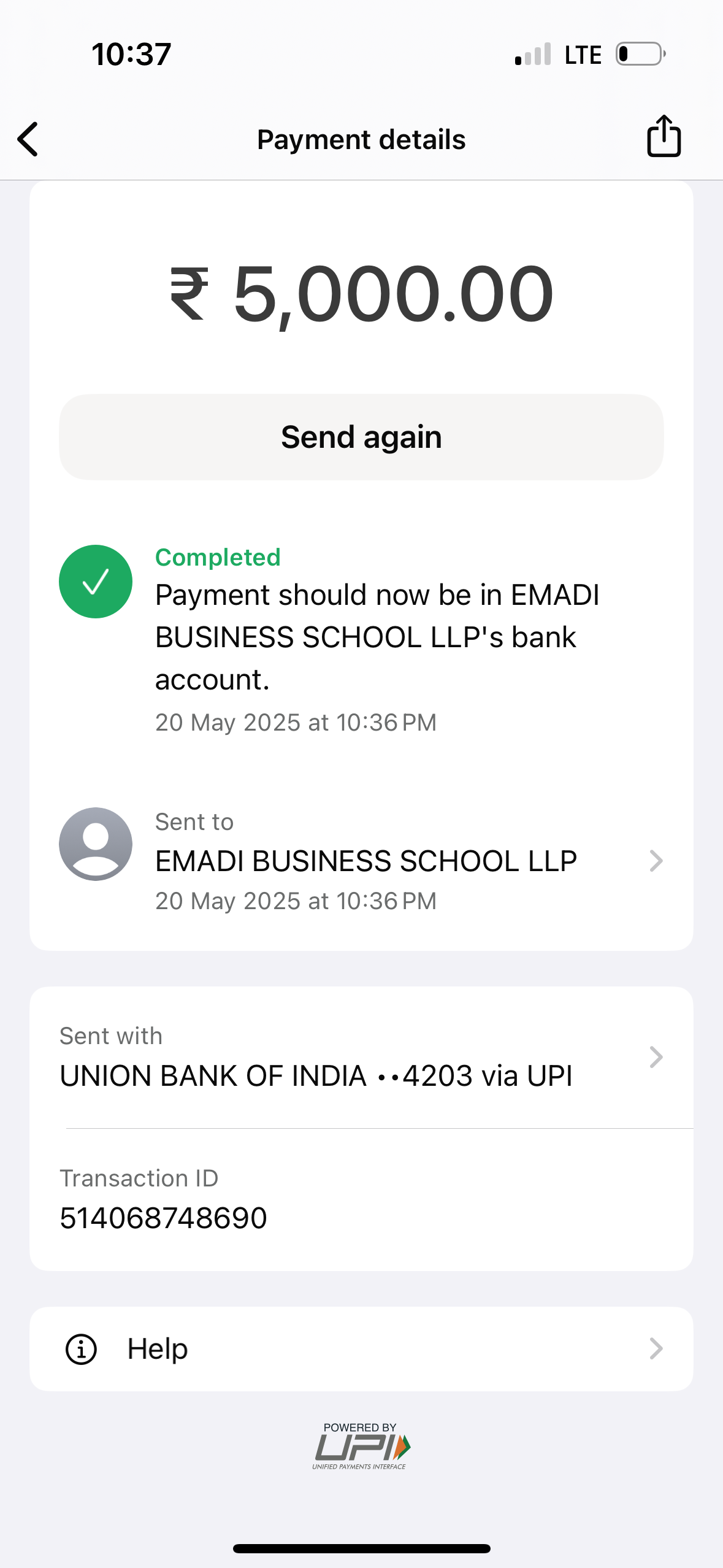Open the Help row

361,1348
